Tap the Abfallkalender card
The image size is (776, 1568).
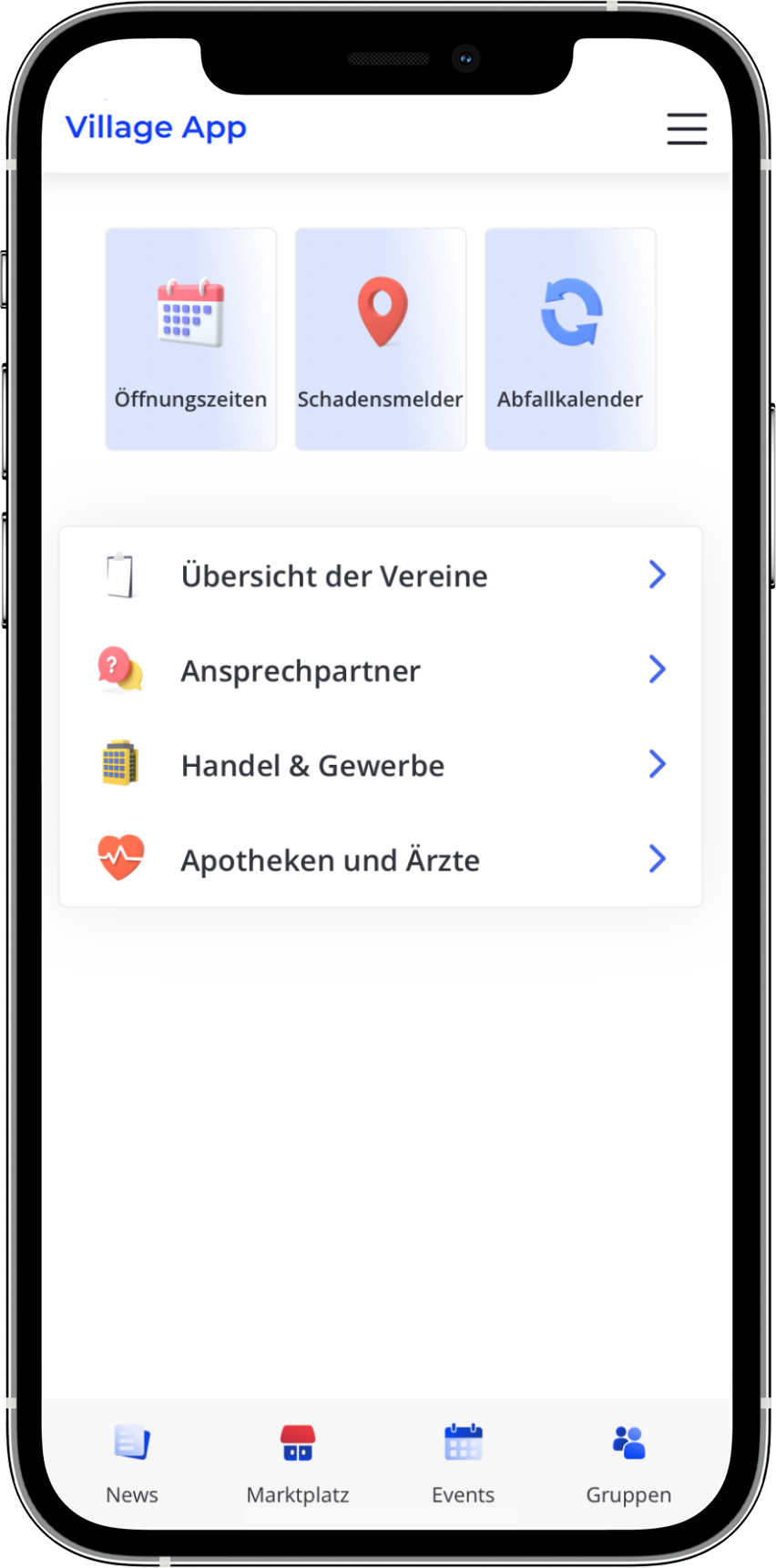pyautogui.click(x=570, y=339)
